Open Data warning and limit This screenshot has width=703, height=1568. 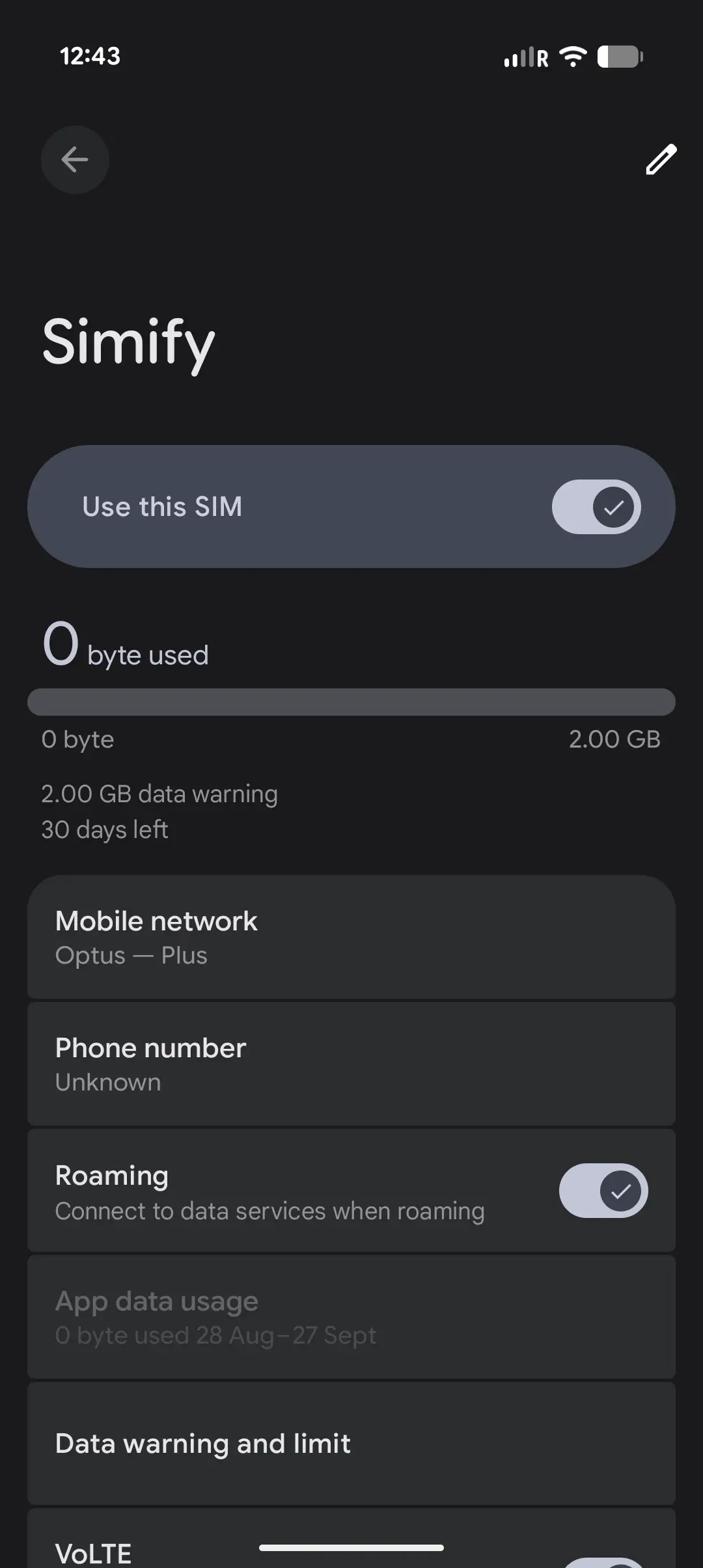351,1444
